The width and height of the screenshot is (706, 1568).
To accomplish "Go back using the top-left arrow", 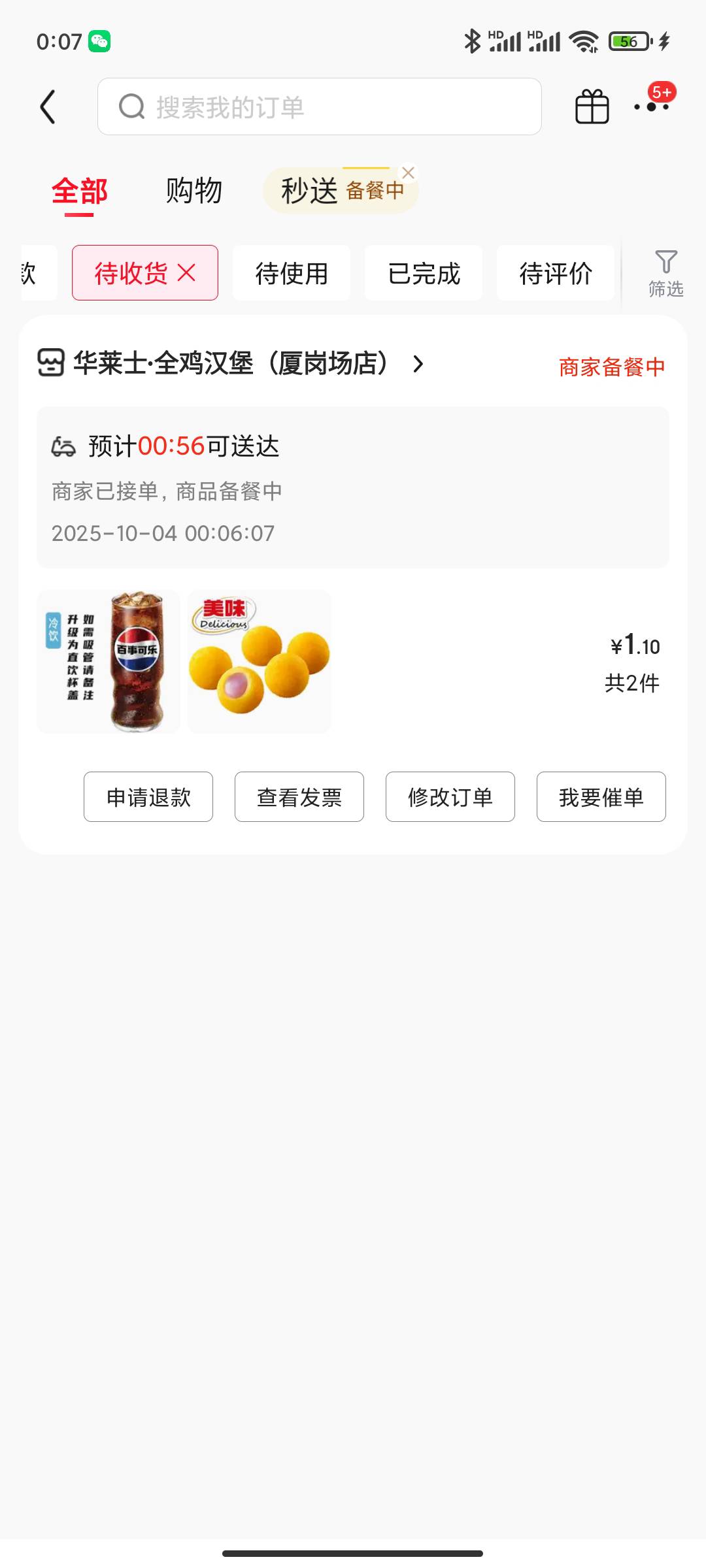I will point(48,106).
